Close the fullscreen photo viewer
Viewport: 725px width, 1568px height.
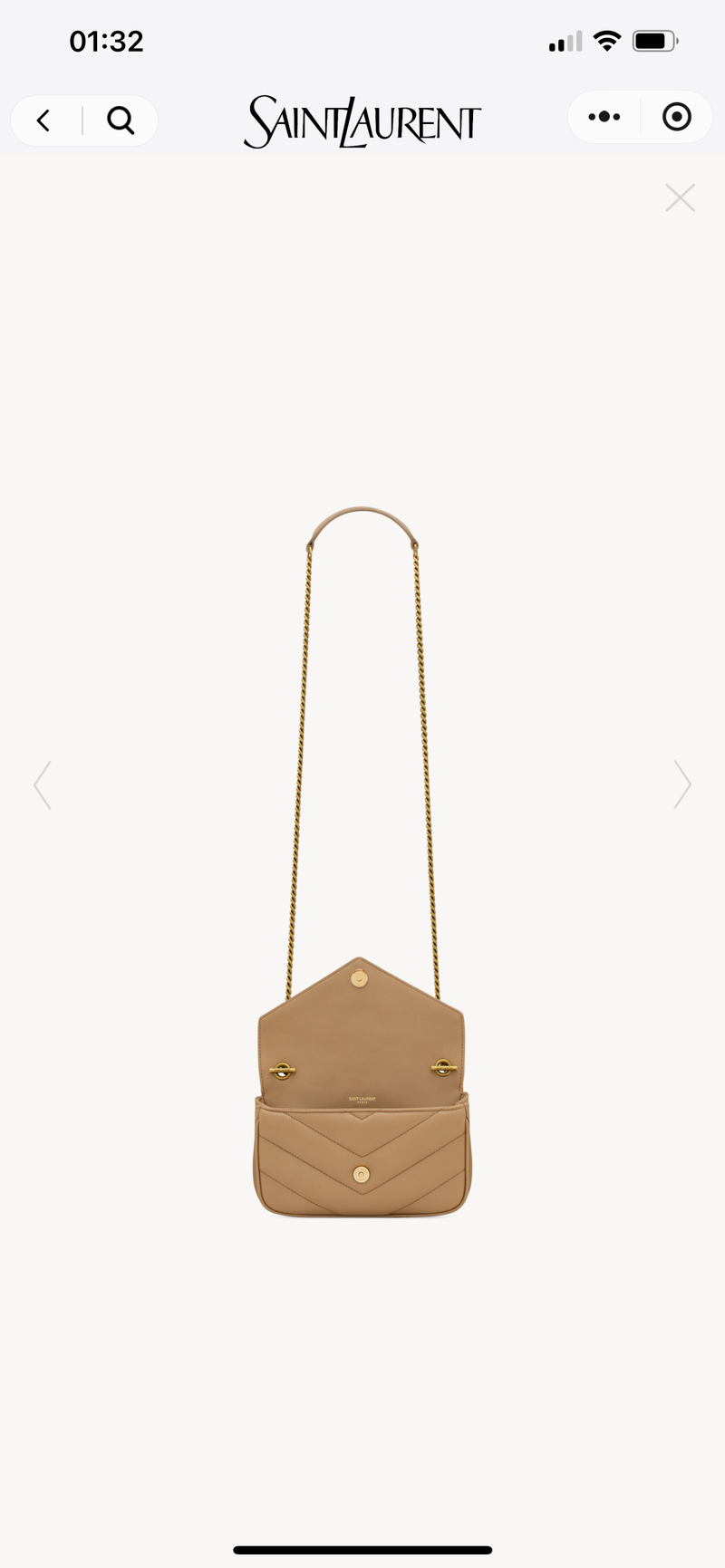click(x=680, y=197)
